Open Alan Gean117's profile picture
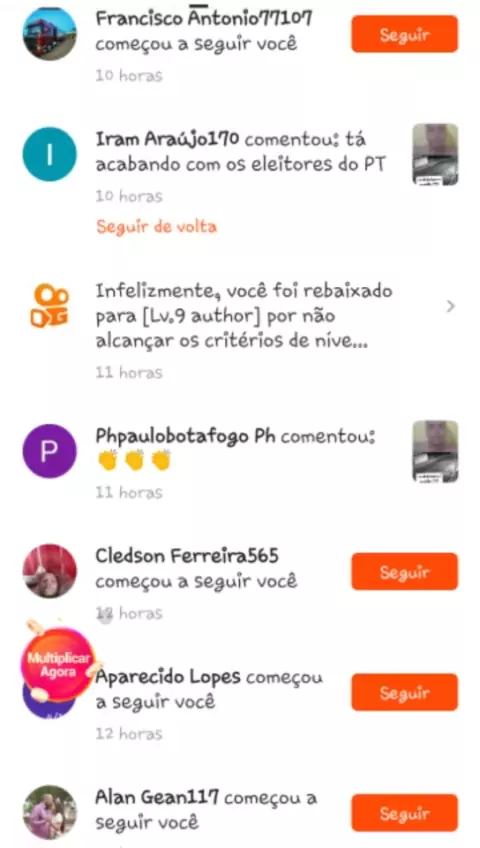Screen dimensions: 480x848 49,812
